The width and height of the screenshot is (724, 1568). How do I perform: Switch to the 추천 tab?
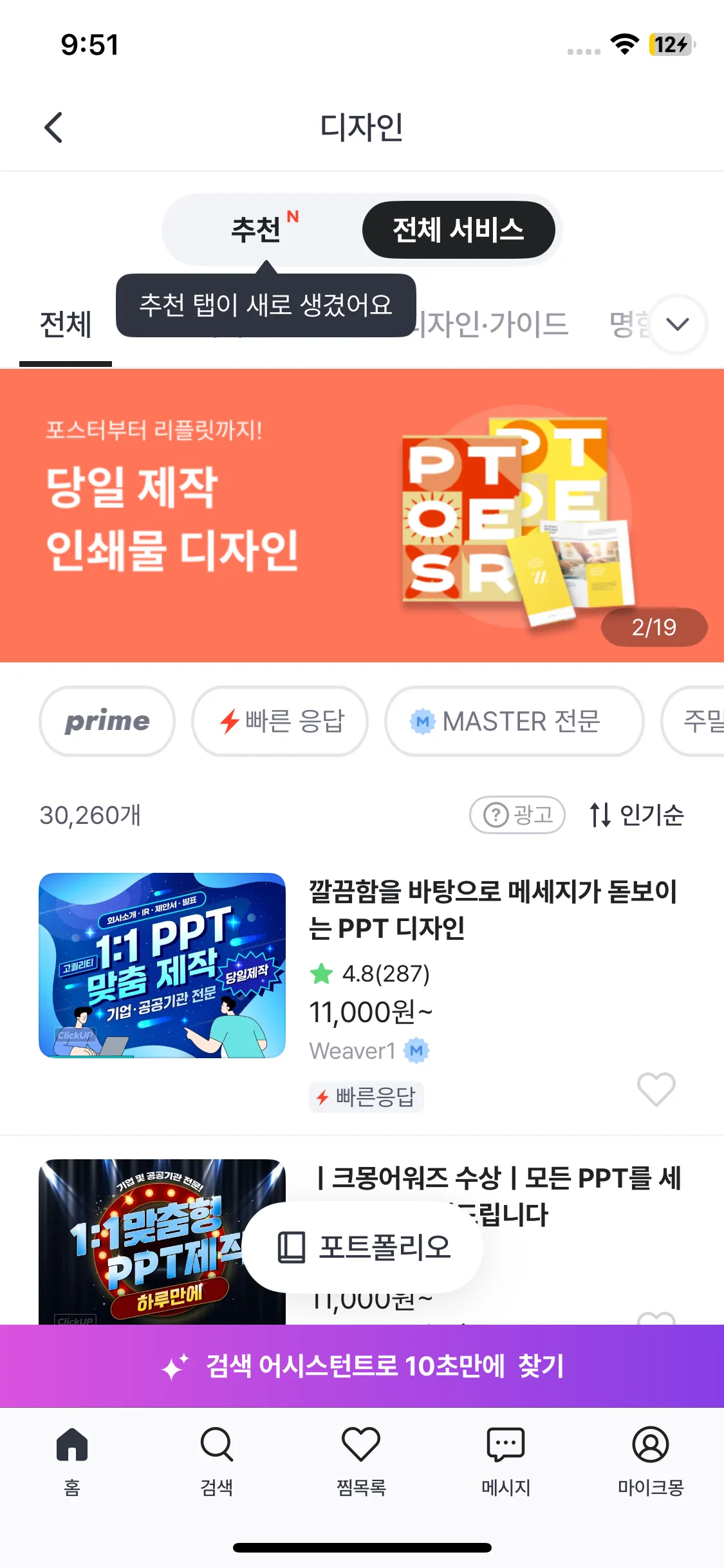[x=257, y=230]
